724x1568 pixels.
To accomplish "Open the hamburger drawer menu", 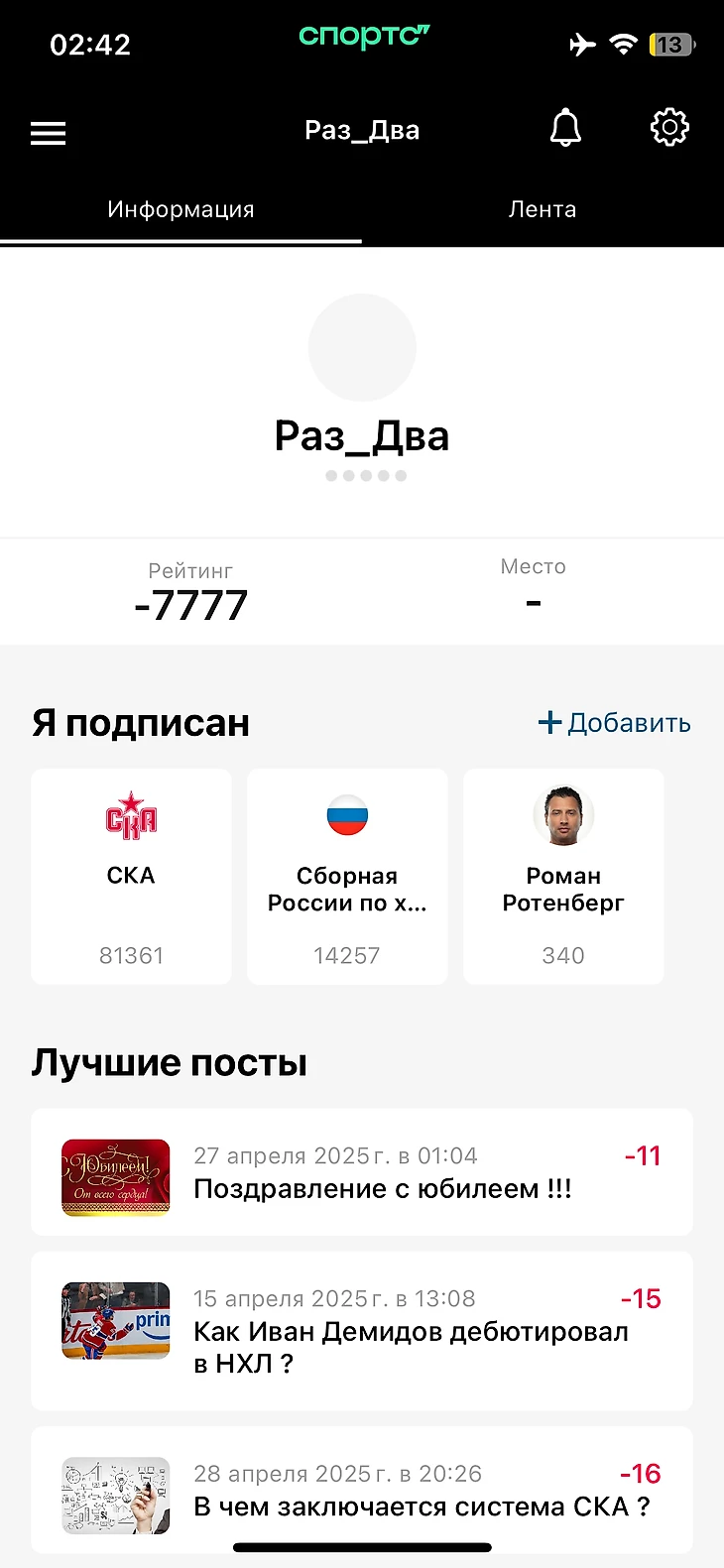I will (x=48, y=133).
